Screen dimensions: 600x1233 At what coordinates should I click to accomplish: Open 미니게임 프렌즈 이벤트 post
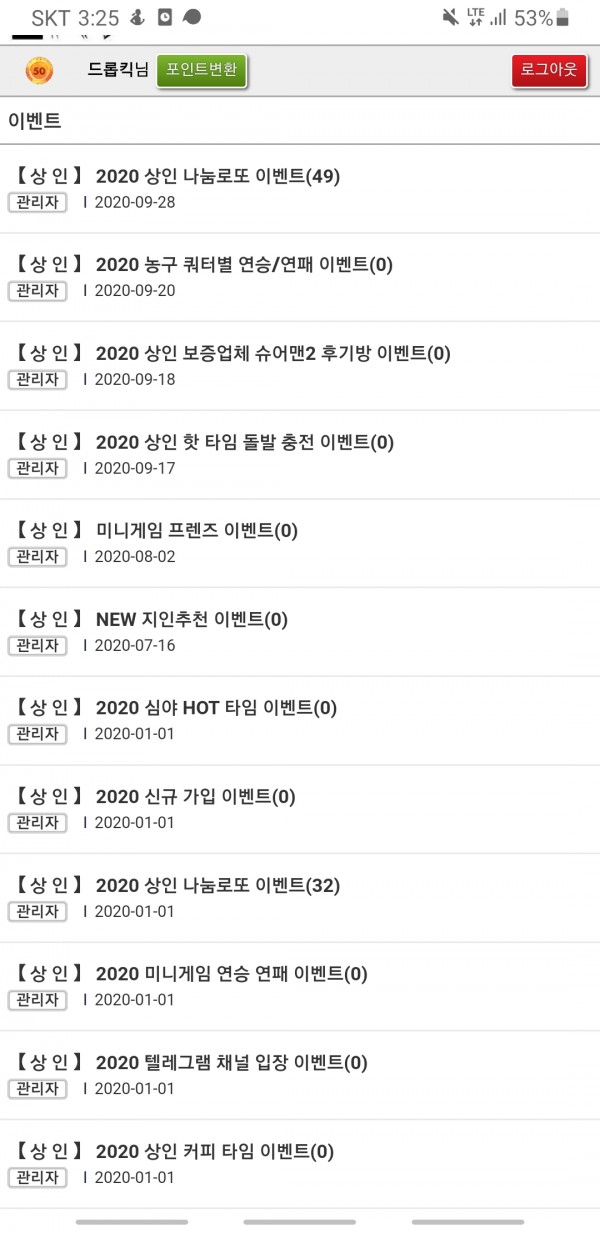(x=196, y=530)
